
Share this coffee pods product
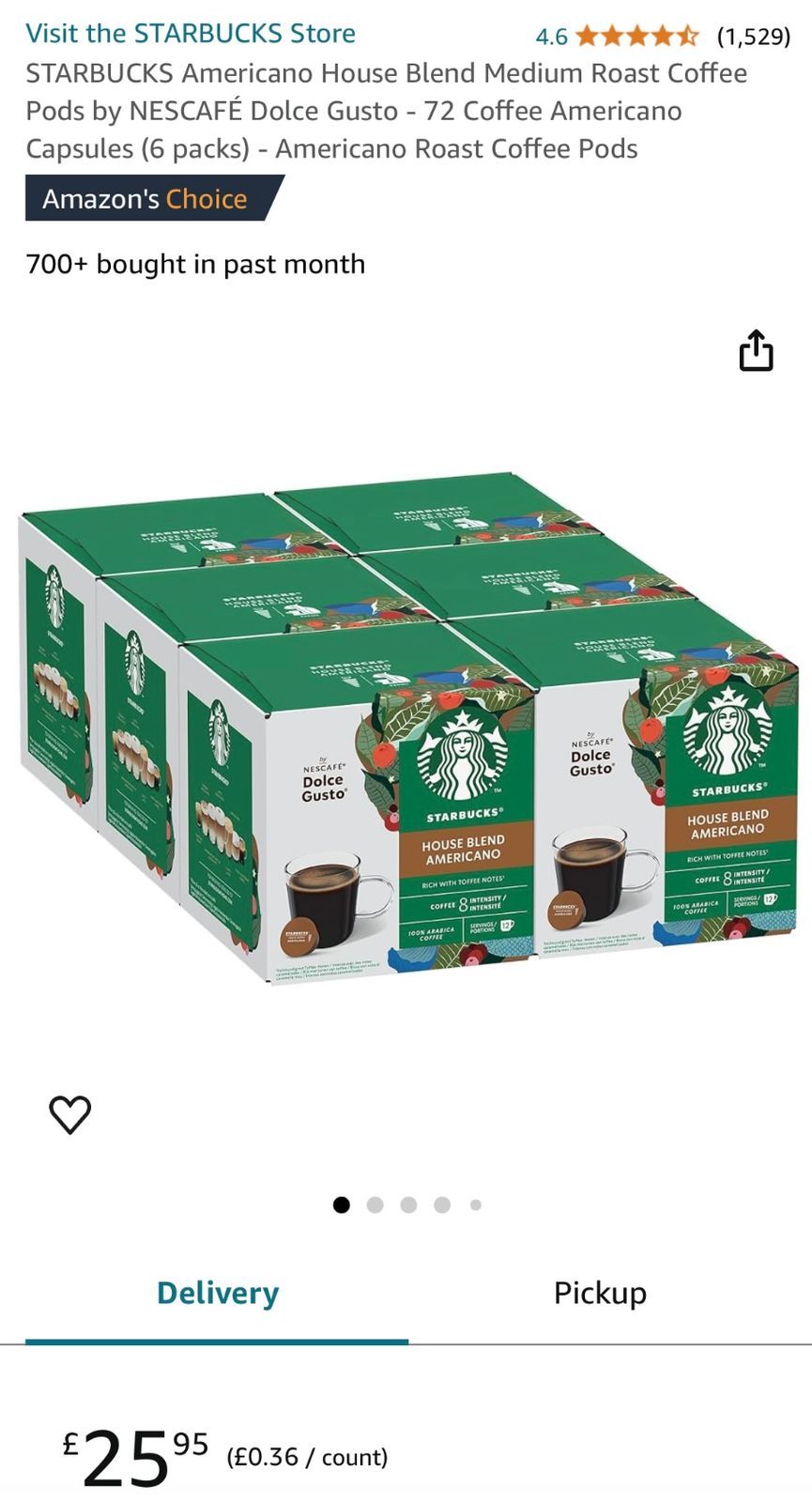click(x=756, y=350)
